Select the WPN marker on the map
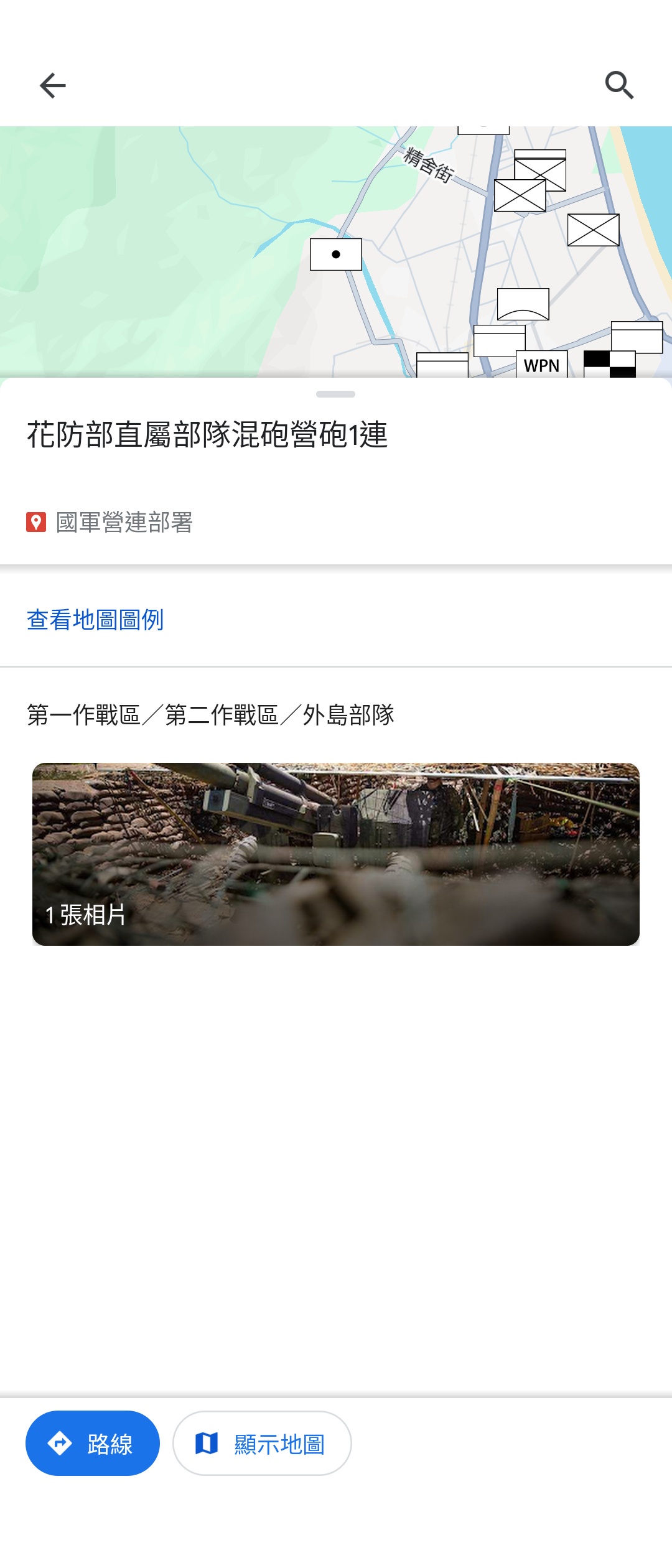The width and height of the screenshot is (672, 1568). [x=541, y=365]
